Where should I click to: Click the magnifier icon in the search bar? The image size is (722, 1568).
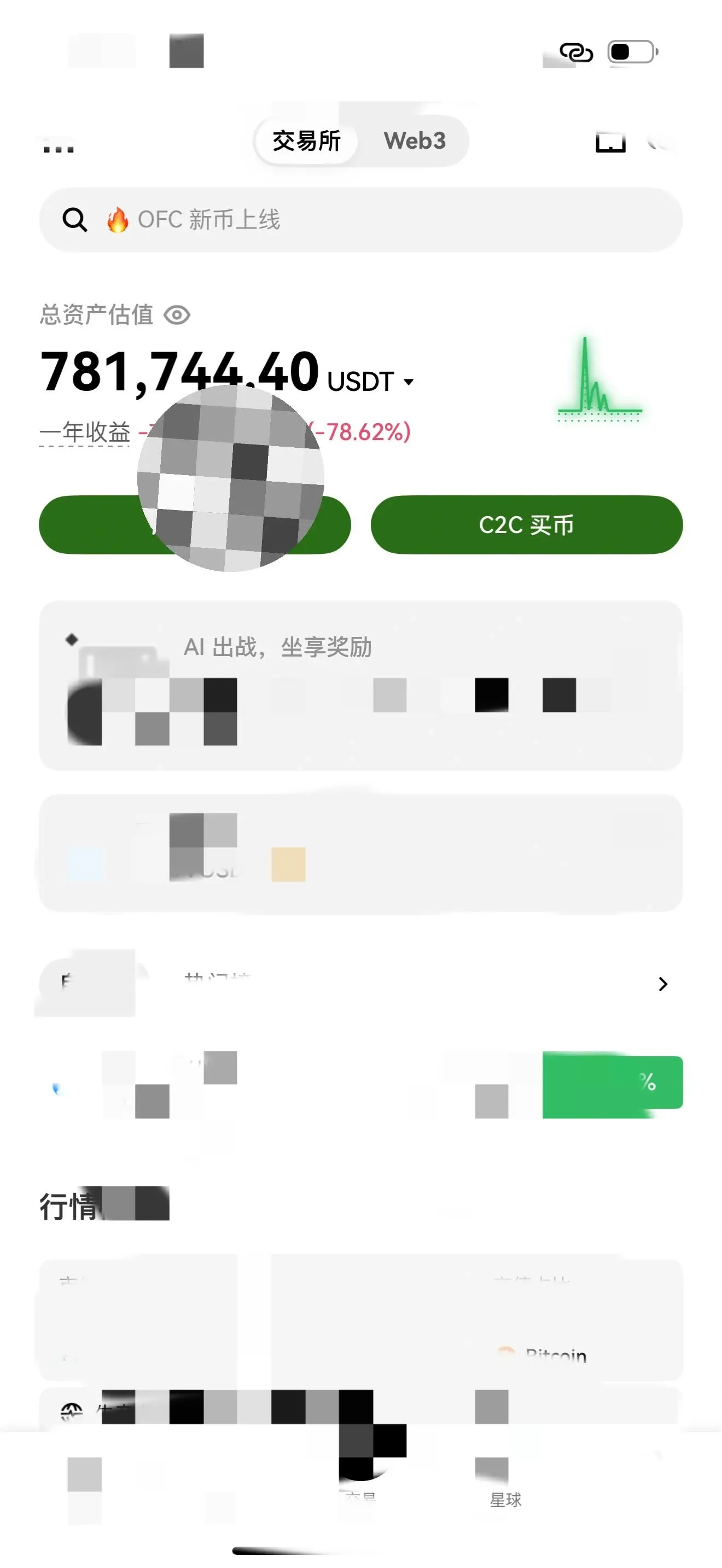coord(74,220)
